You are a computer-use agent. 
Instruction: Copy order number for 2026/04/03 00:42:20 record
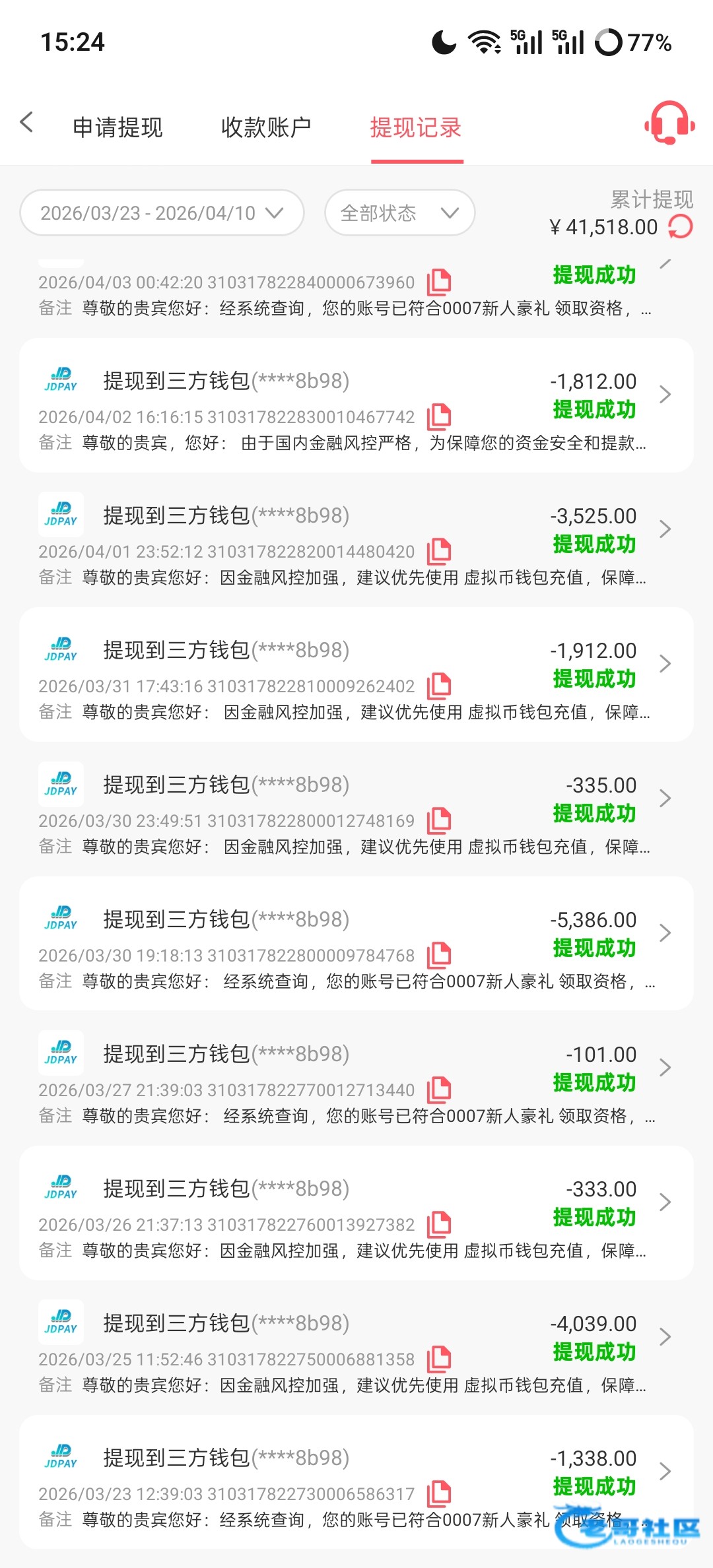[x=438, y=282]
